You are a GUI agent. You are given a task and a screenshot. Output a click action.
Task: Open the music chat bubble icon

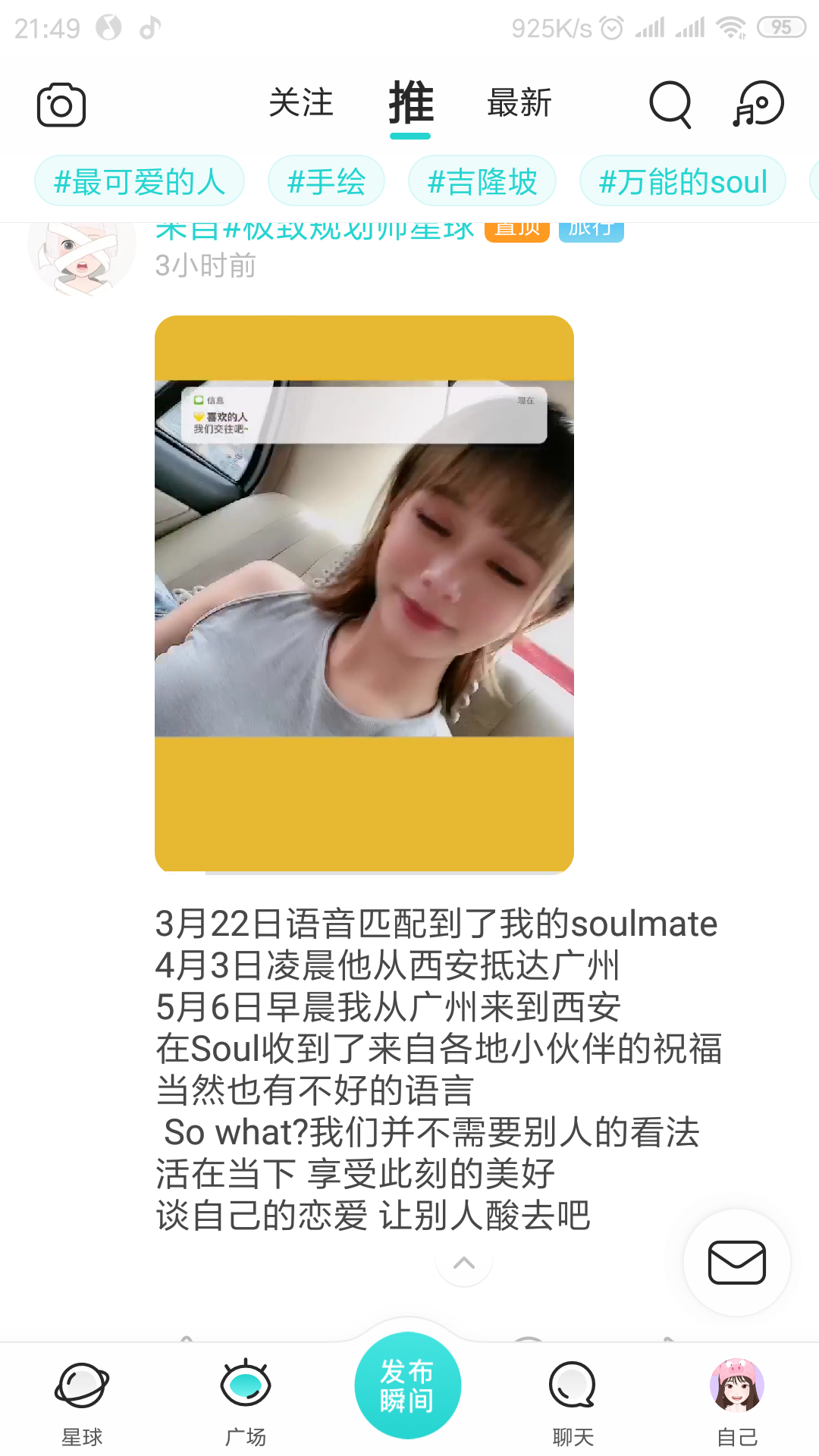coord(758,104)
